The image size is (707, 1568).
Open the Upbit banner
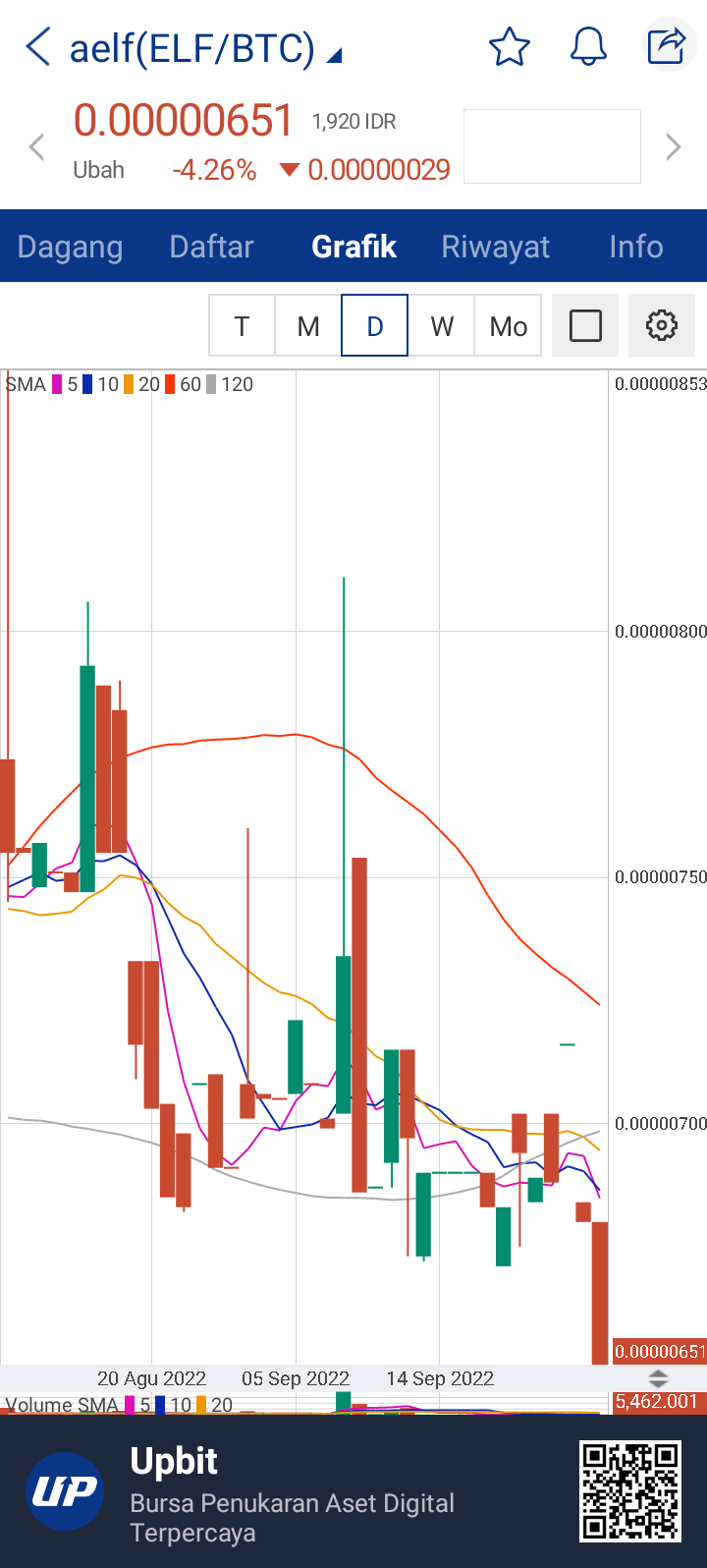[353, 1491]
